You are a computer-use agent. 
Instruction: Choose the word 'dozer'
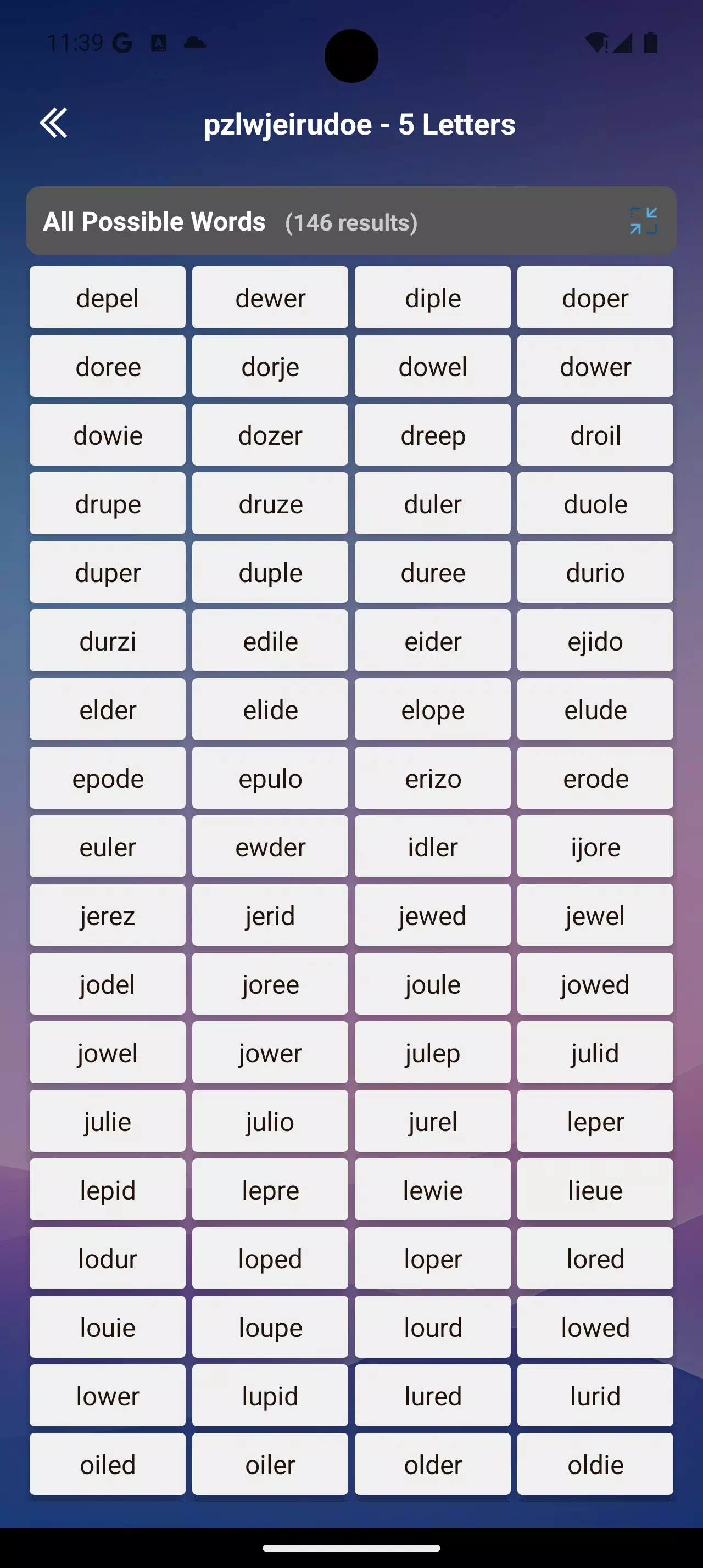click(270, 435)
